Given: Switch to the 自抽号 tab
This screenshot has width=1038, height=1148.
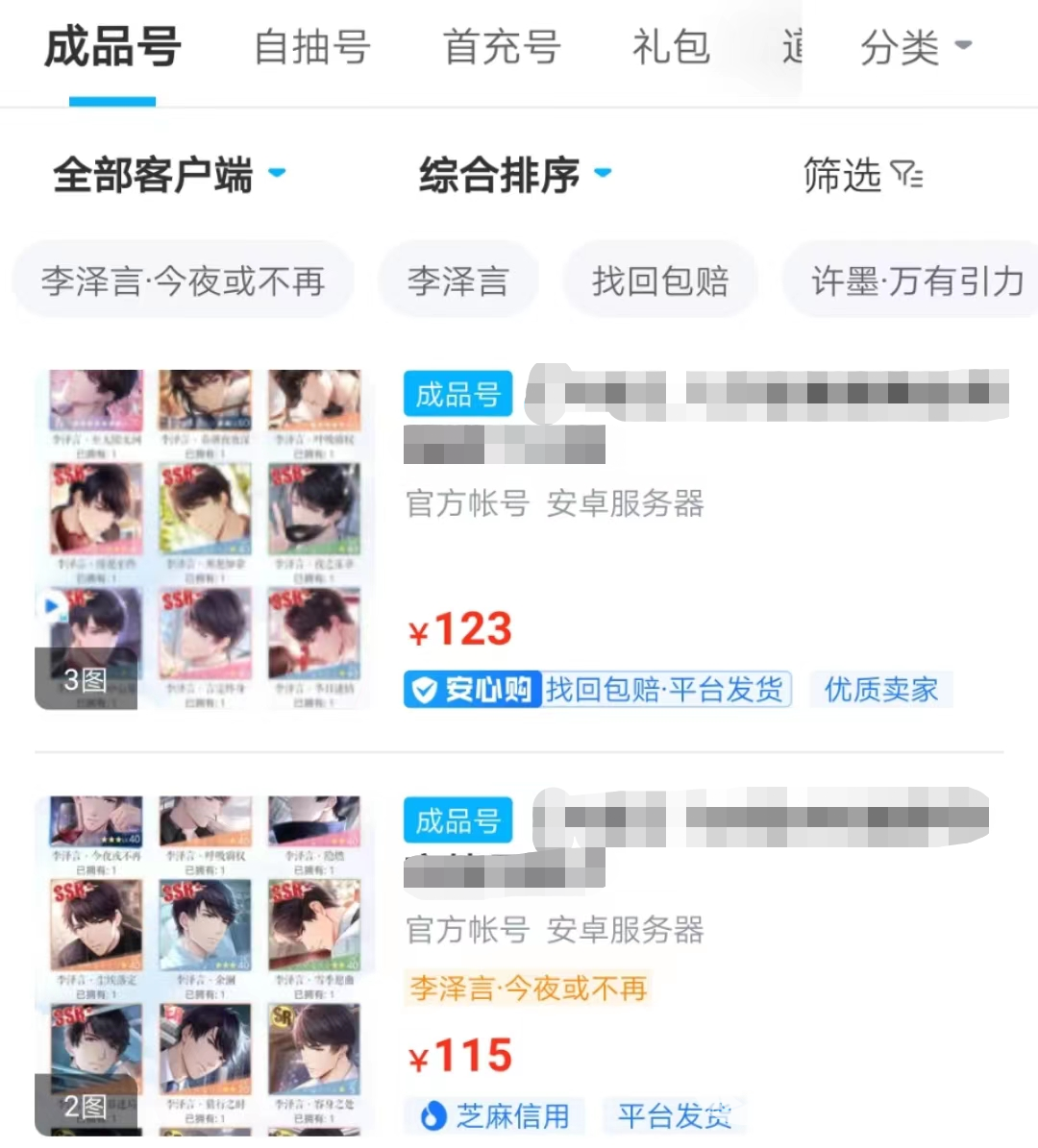Looking at the screenshot, I should 312,47.
